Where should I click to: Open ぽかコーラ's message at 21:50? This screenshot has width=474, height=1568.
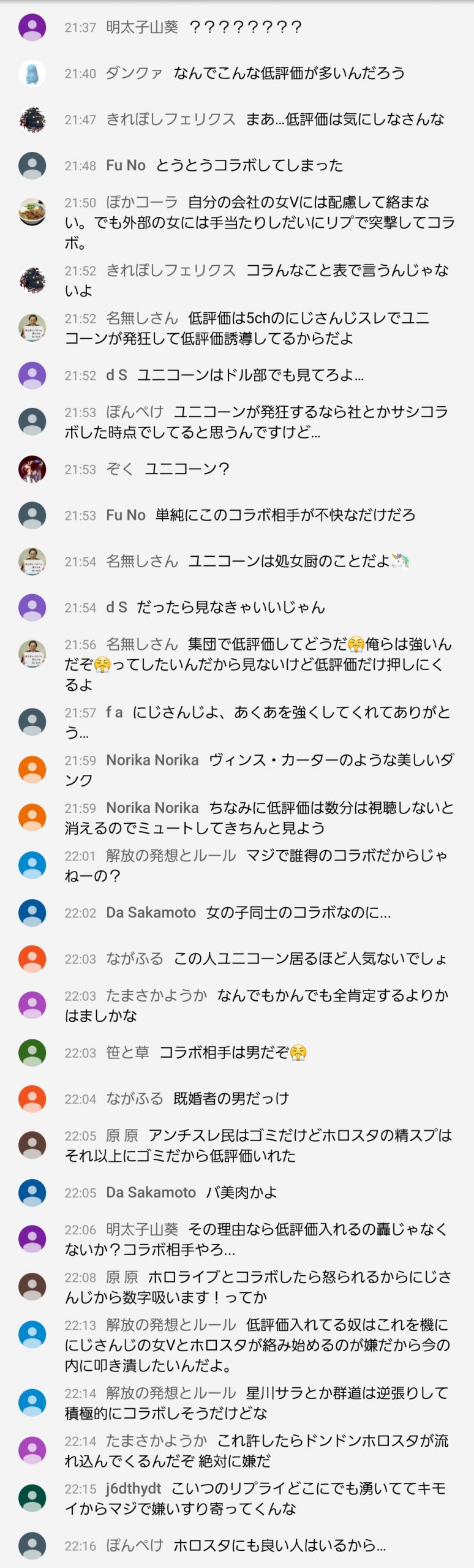(260, 222)
